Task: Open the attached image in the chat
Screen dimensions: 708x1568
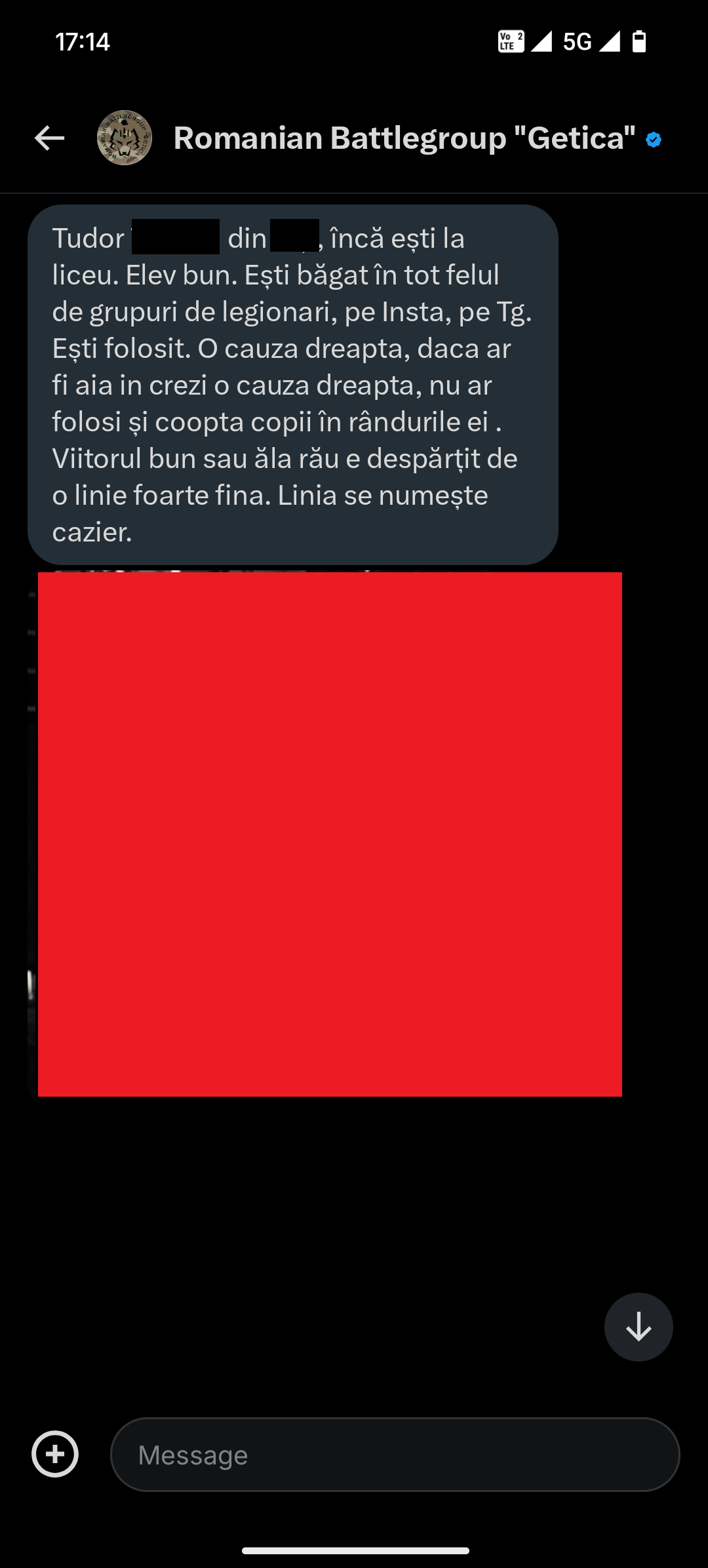Action: click(x=329, y=834)
